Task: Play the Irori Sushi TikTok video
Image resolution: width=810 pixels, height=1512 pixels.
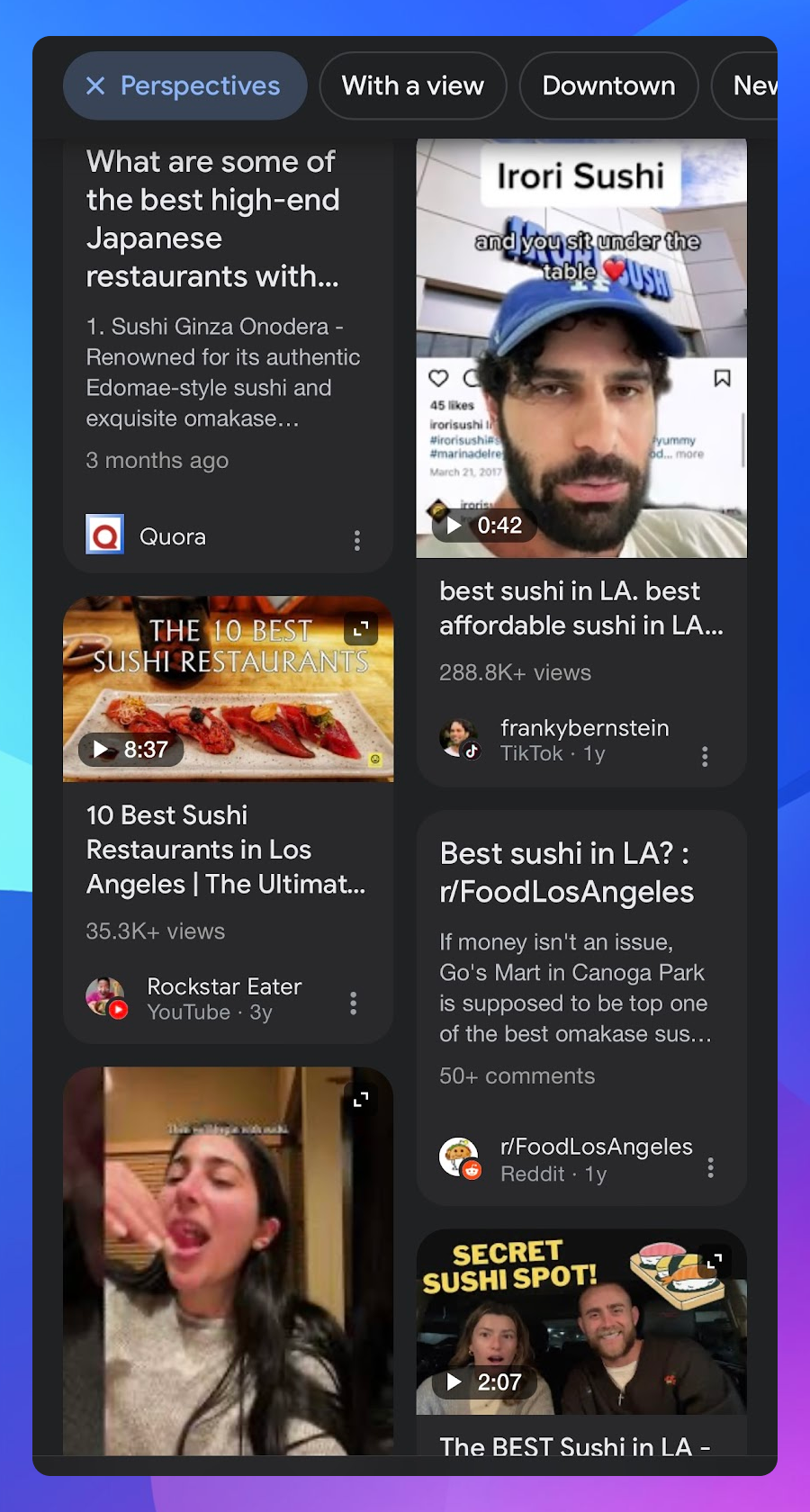Action: coord(581,348)
